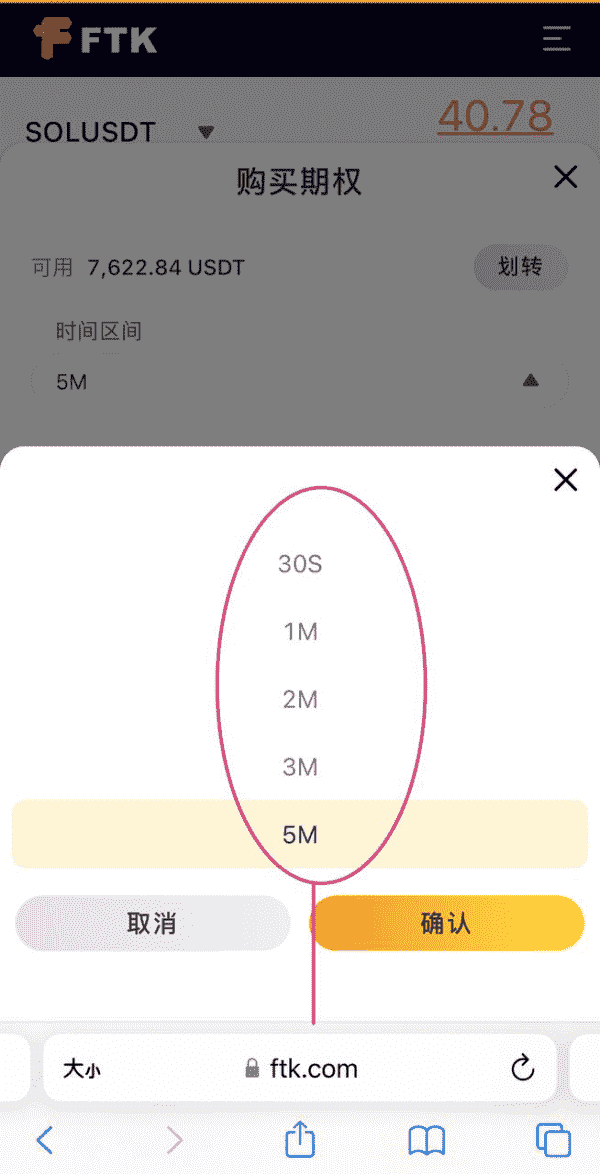The image size is (600, 1174).
Task: Open browser bookmarks
Action: 426,1139
